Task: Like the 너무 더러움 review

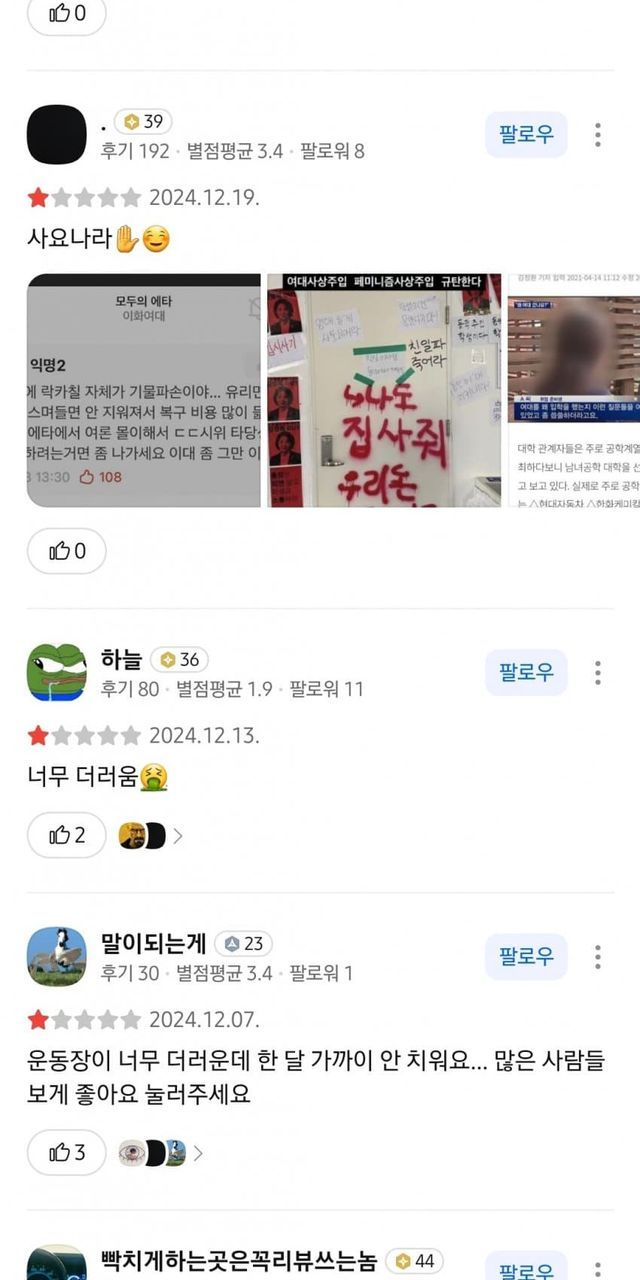Action: [x=66, y=835]
